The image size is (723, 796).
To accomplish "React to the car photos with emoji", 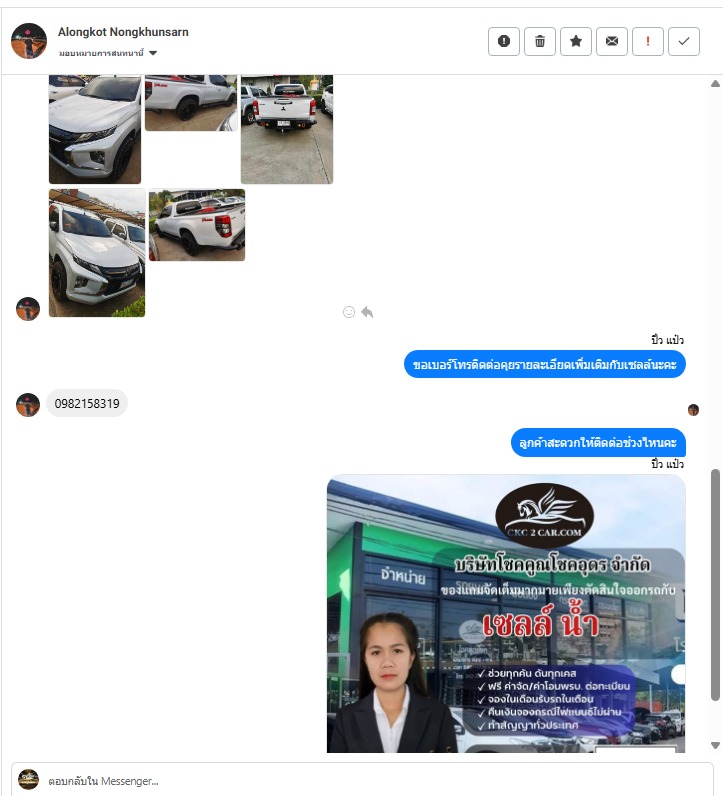I will click(349, 312).
